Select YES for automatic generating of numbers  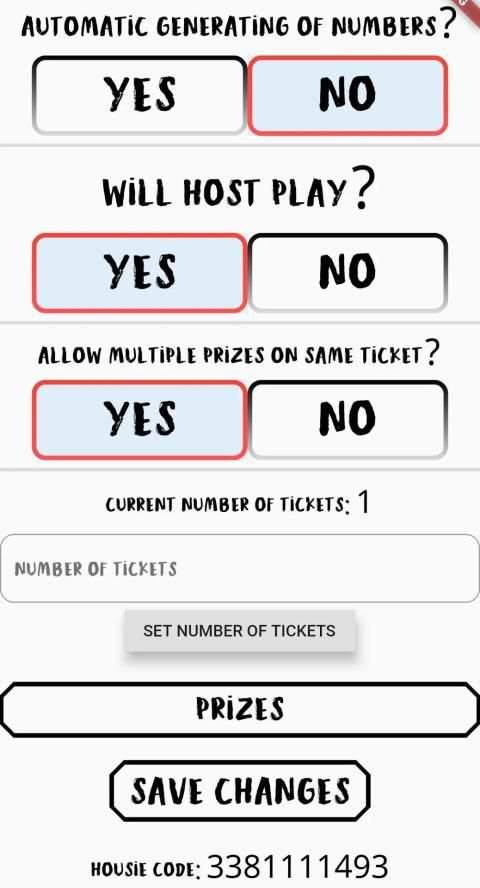[139, 95]
